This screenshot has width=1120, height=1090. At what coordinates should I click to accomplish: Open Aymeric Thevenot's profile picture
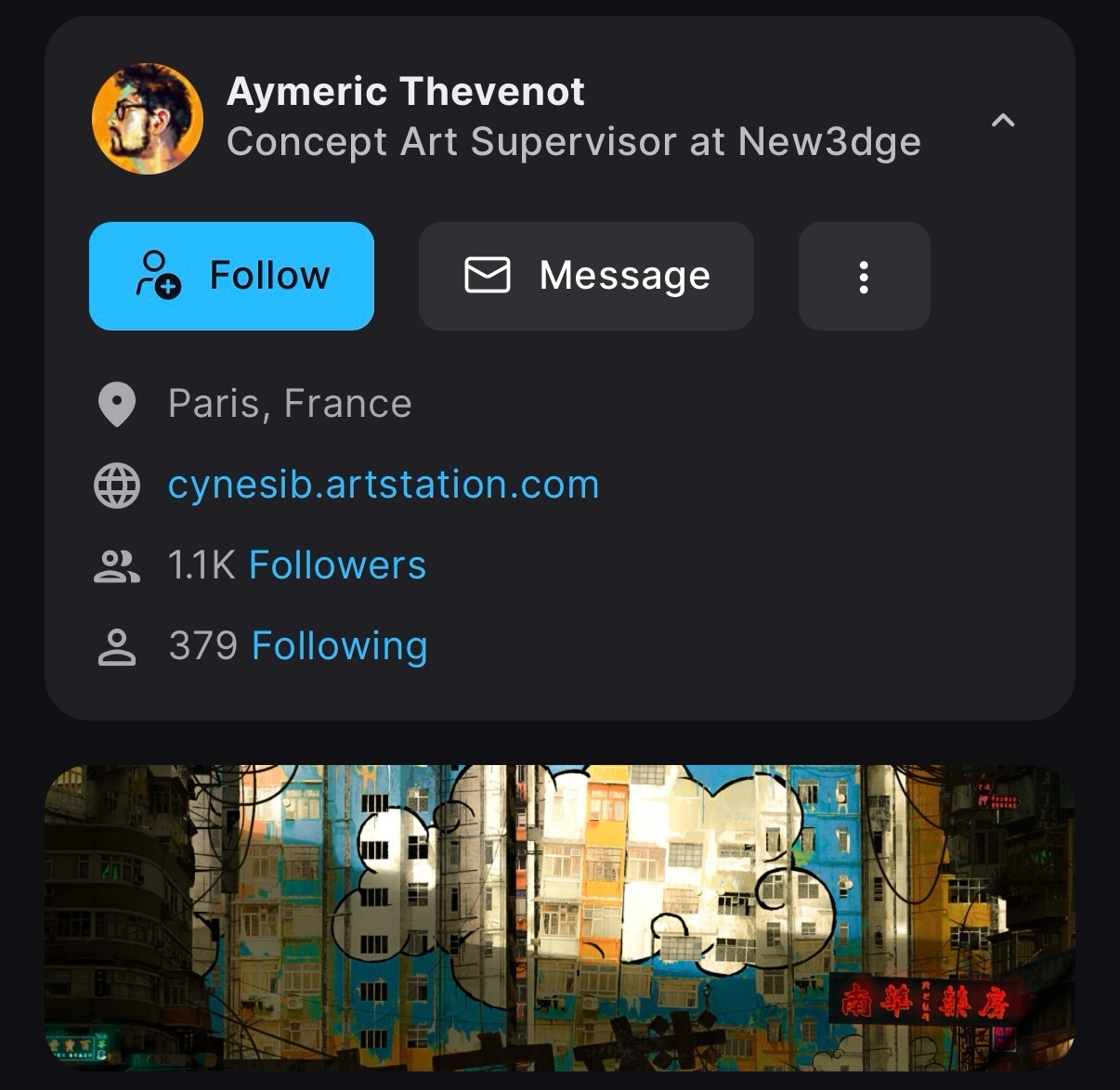click(148, 119)
